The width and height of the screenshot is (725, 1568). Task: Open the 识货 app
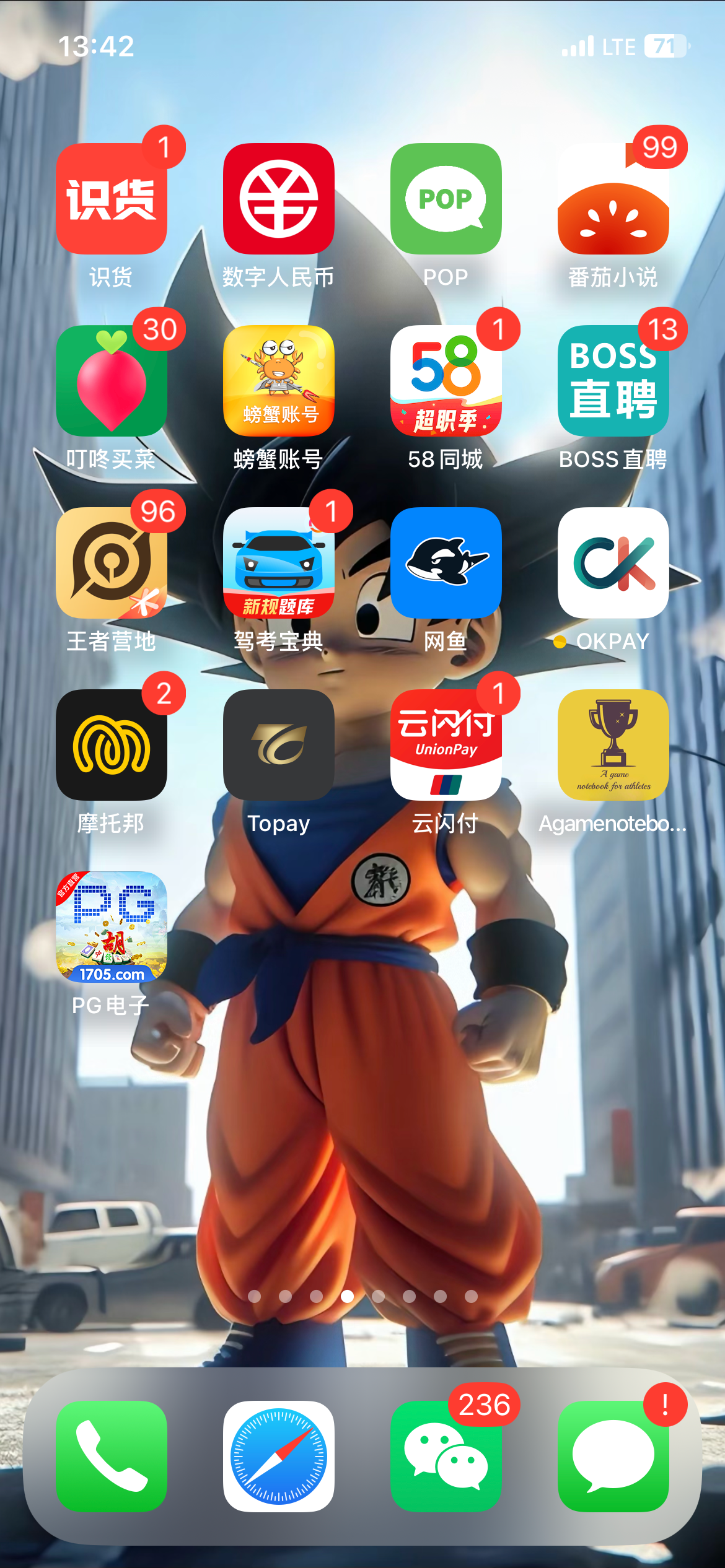click(x=112, y=199)
